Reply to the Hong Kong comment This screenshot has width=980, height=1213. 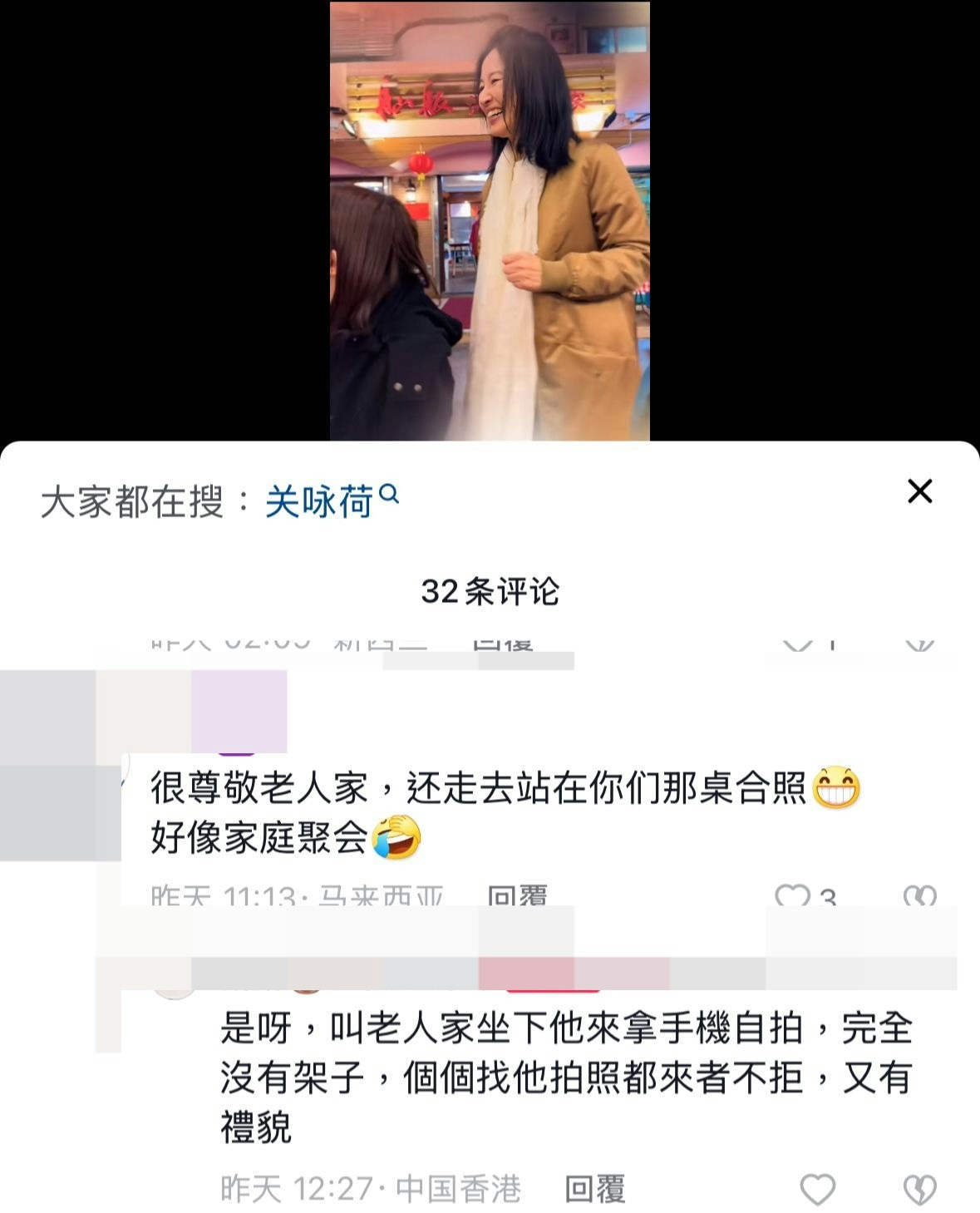595,1189
